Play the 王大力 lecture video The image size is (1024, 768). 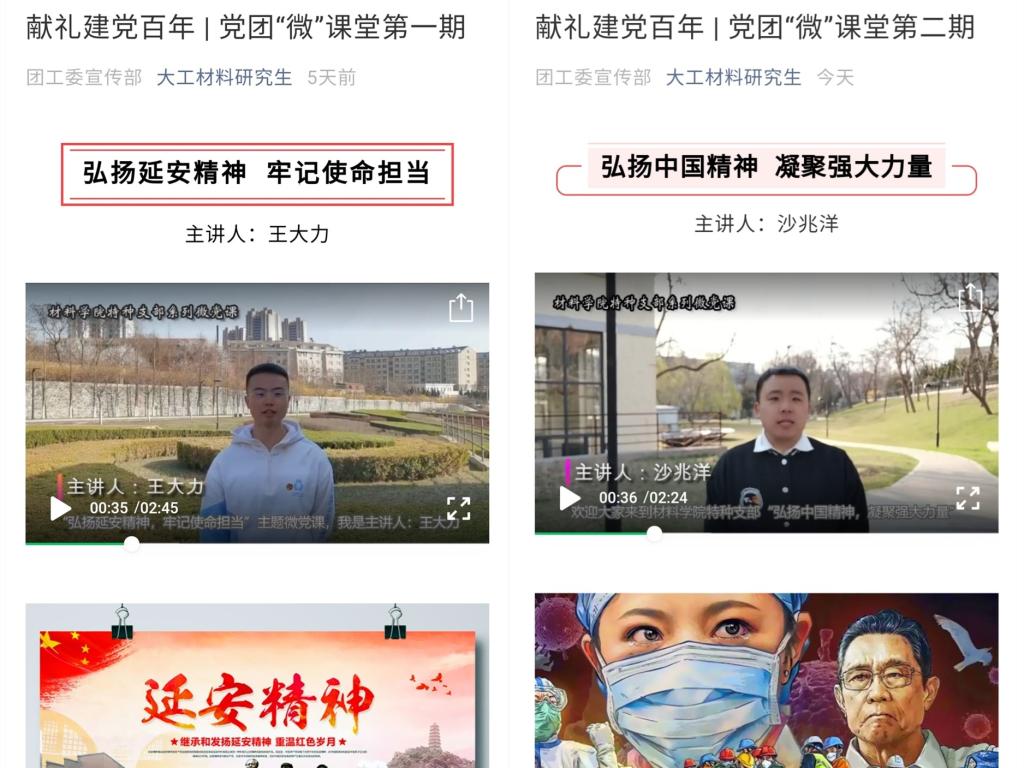[x=61, y=508]
